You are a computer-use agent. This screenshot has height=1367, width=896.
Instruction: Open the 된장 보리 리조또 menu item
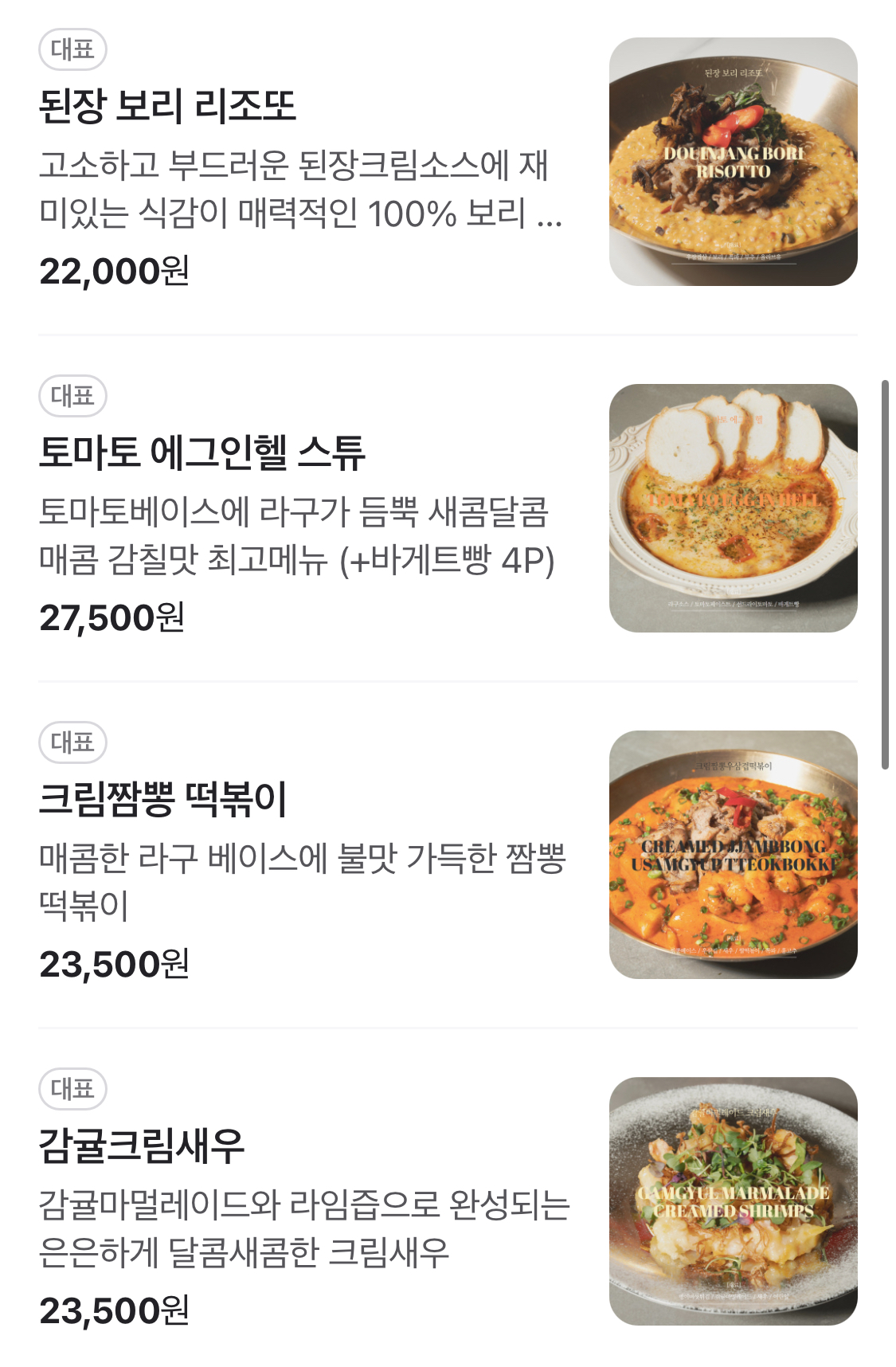click(x=167, y=106)
